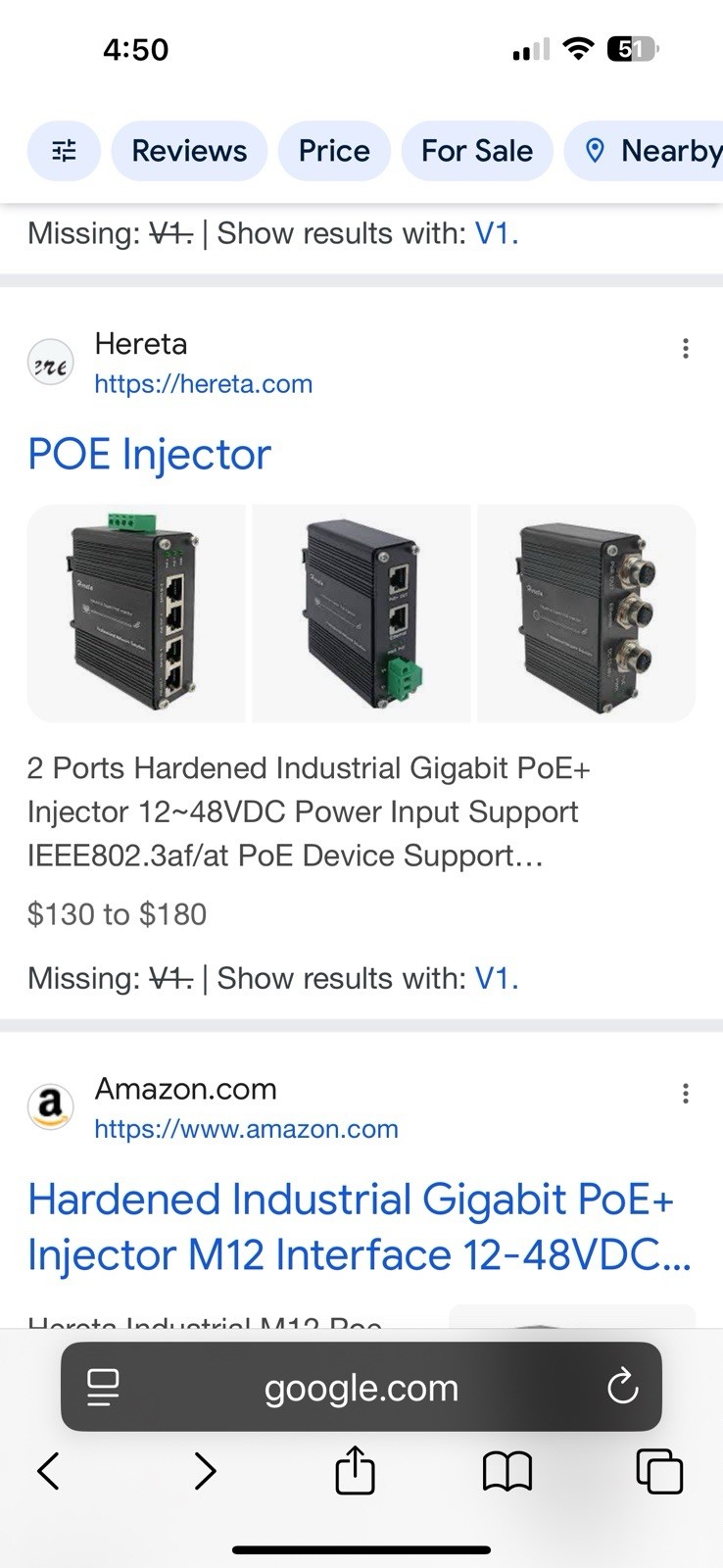Screen dimensions: 723x1568
Task: Visit the hereta.com site link
Action: [x=203, y=384]
